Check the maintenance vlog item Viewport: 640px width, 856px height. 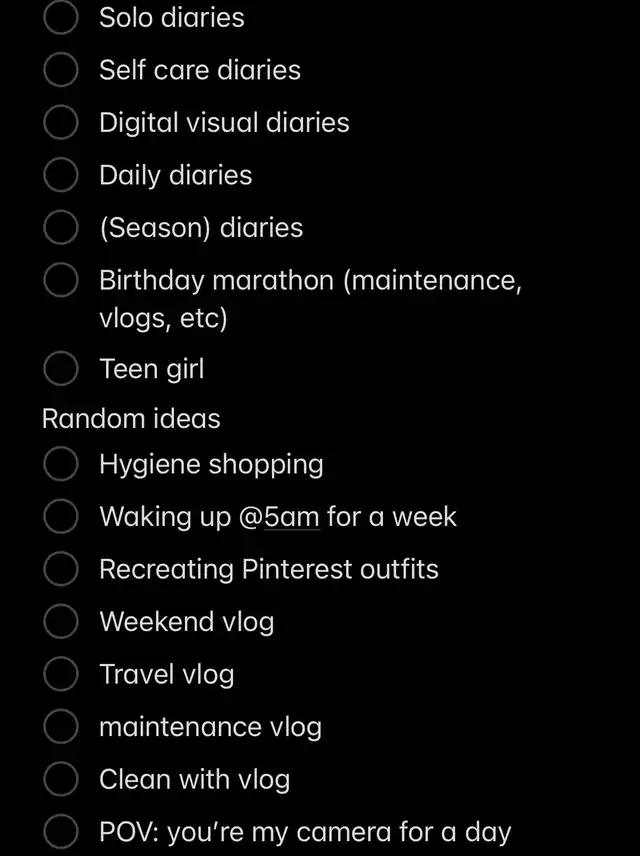61,727
